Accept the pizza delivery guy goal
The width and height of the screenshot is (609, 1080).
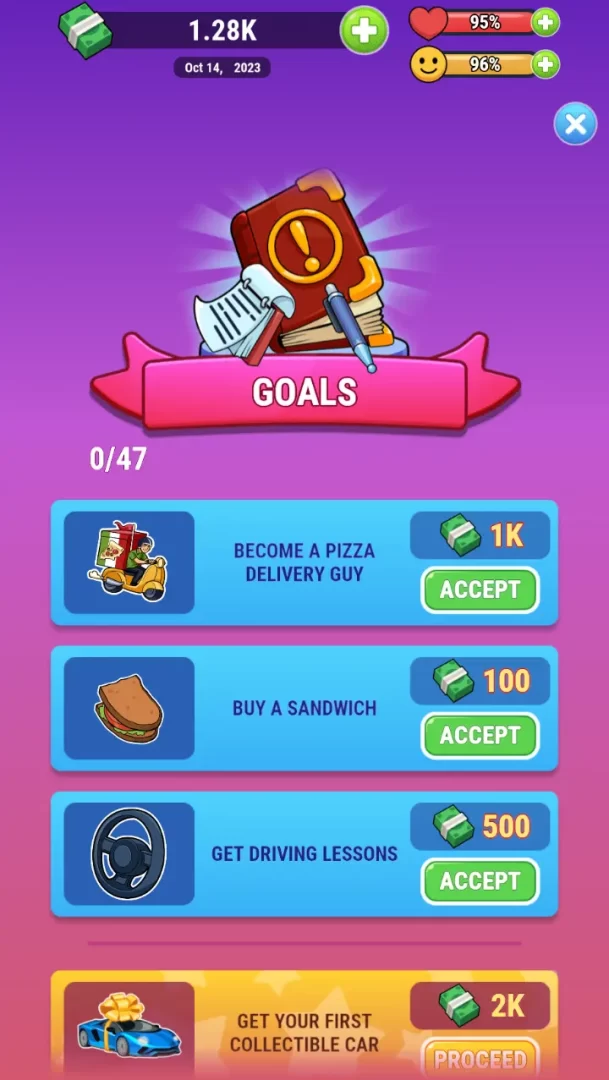[479, 590]
